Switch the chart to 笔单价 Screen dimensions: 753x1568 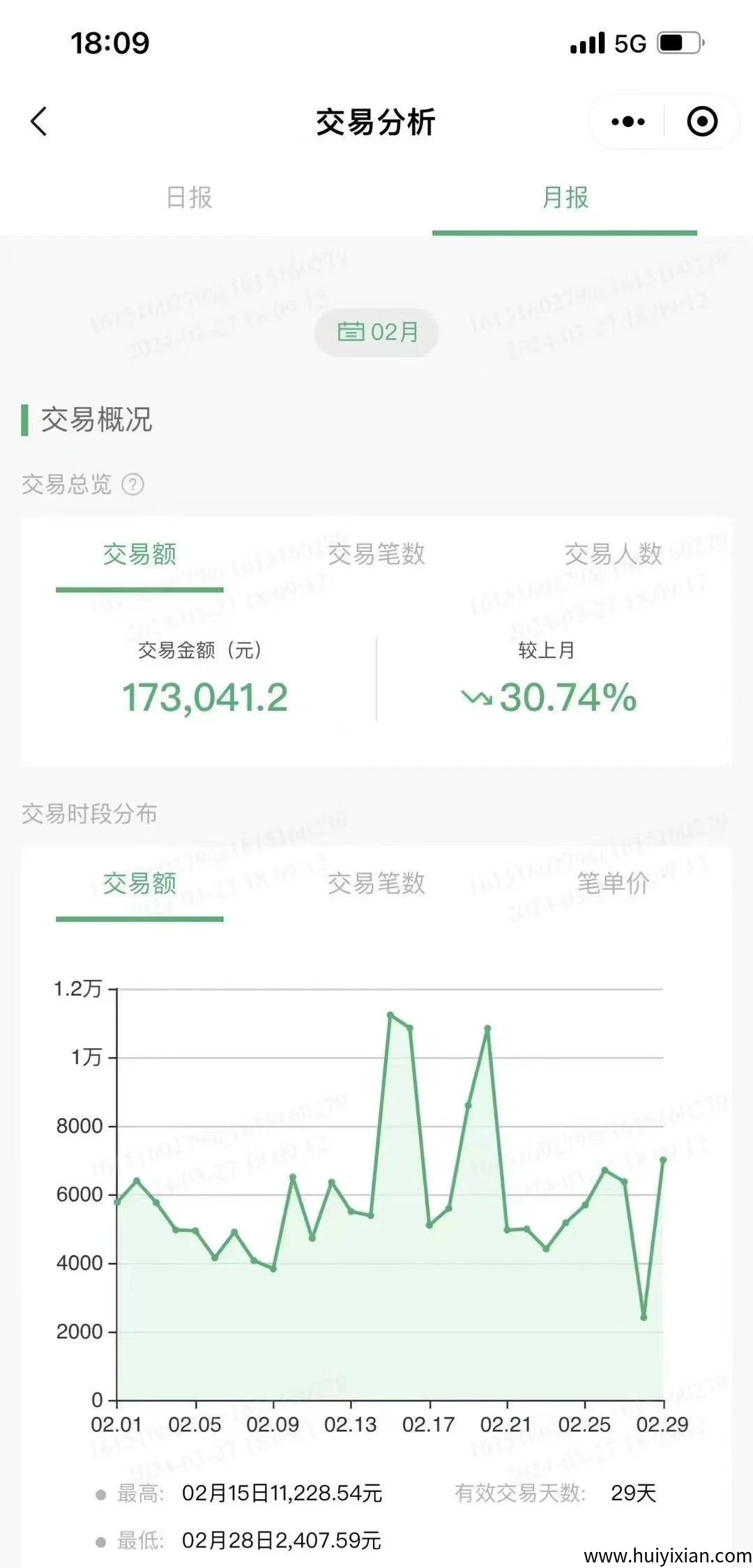click(613, 884)
